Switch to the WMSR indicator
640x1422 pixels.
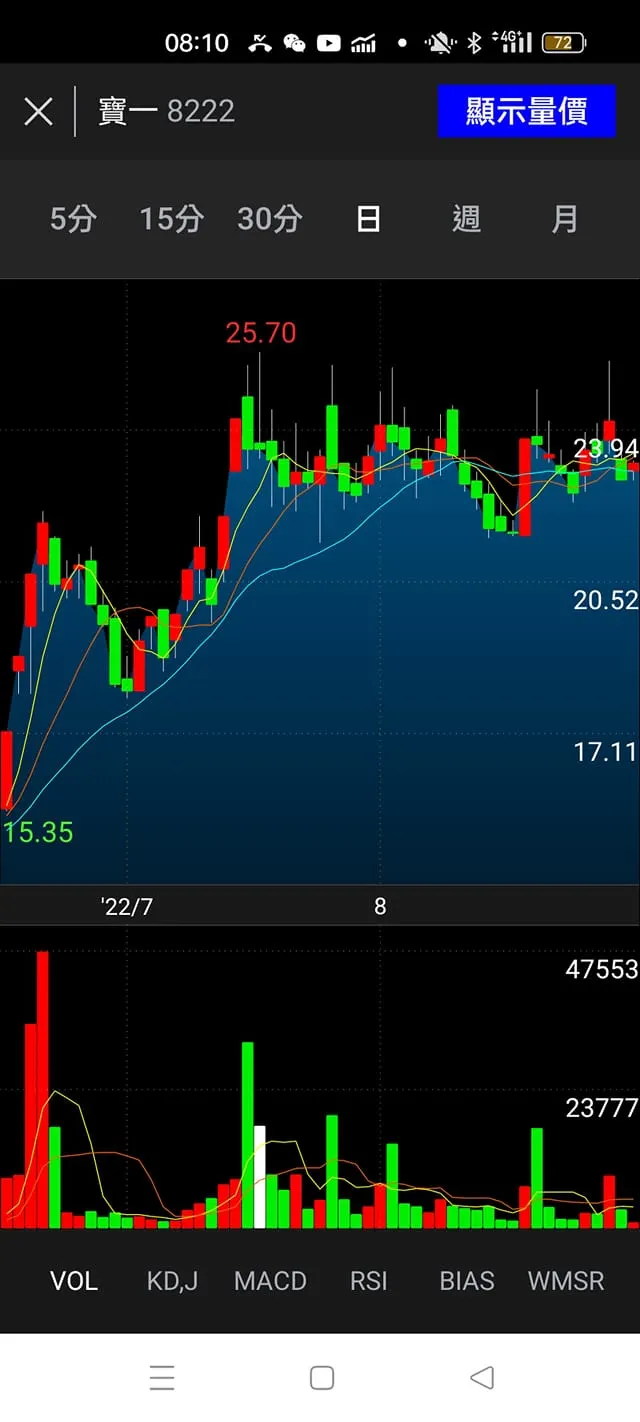[x=566, y=1281]
